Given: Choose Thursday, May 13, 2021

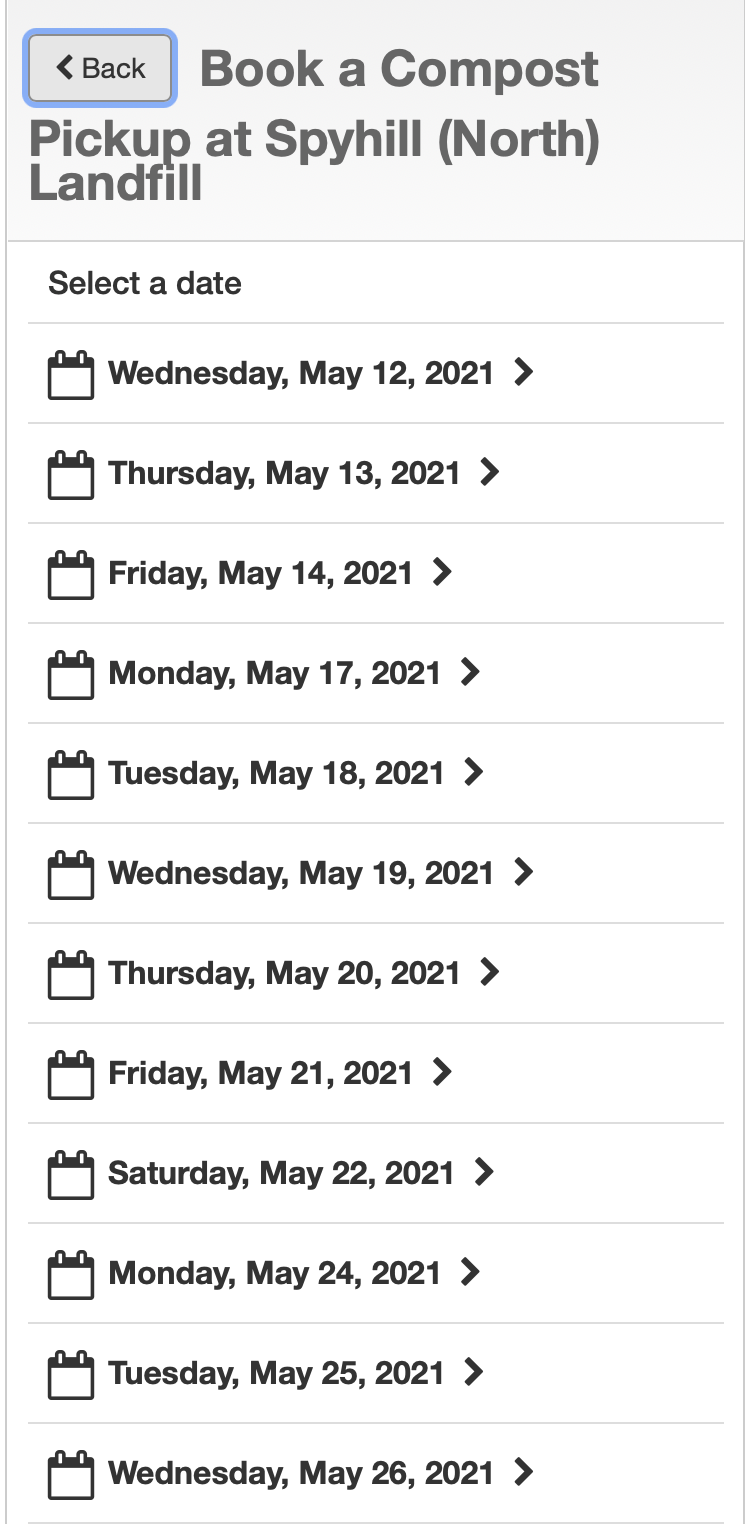Looking at the screenshot, I should coord(375,473).
